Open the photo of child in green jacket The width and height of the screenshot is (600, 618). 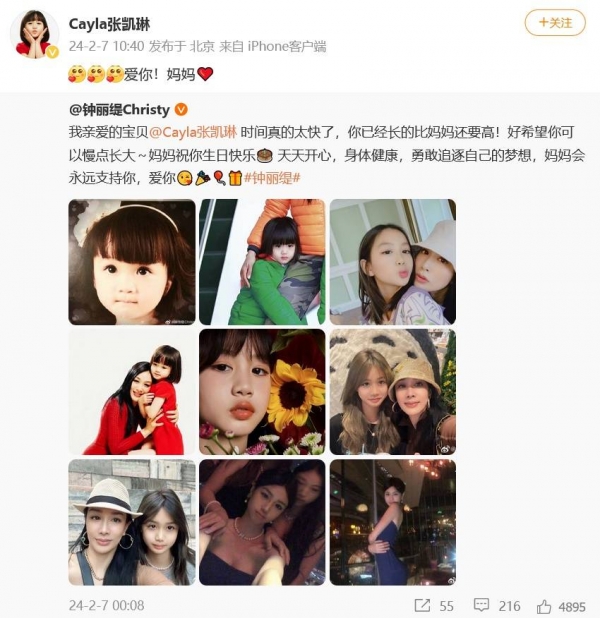(x=262, y=262)
